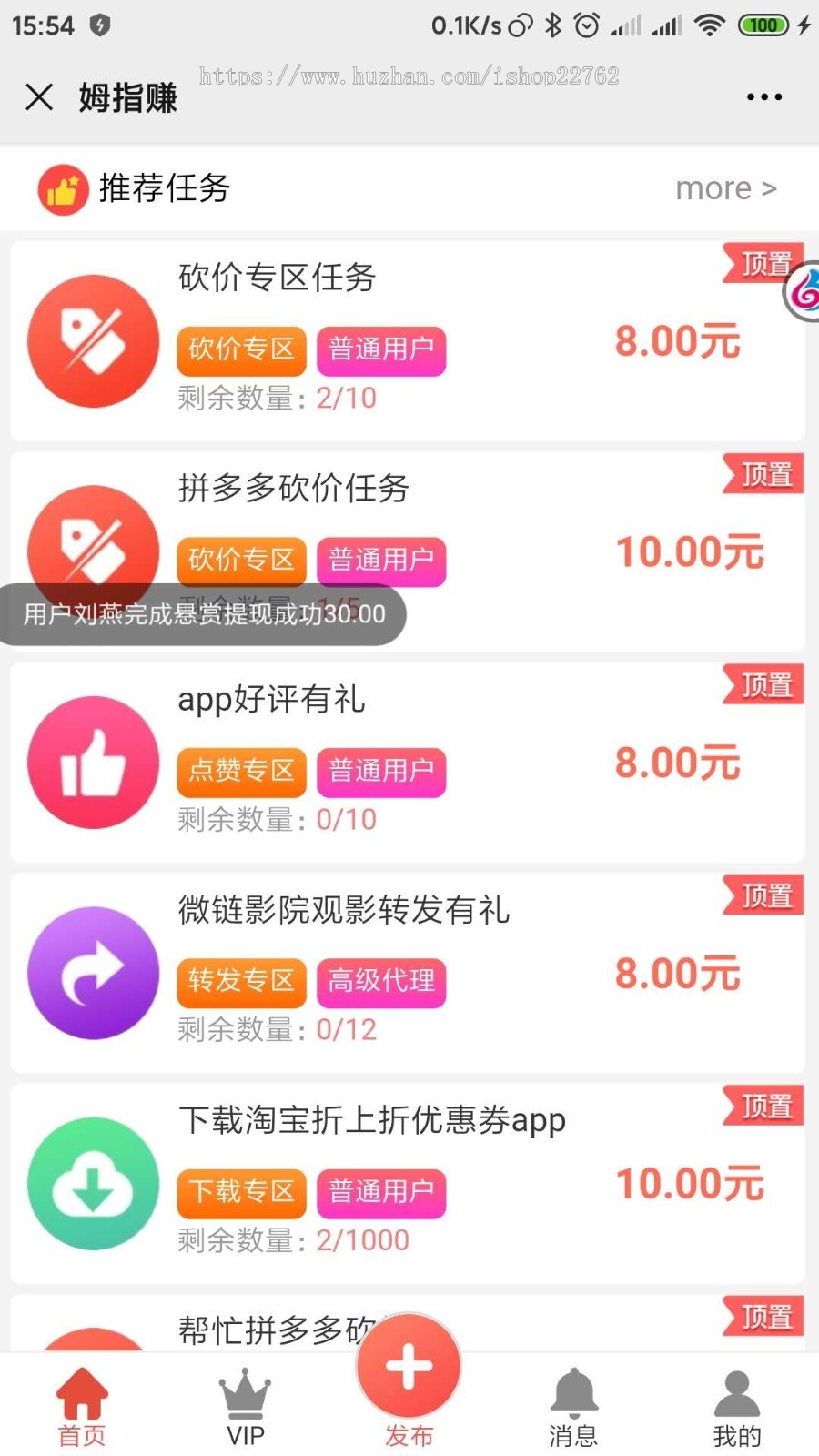Close the 姆指赚 page
819x1456 pixels.
[x=39, y=96]
